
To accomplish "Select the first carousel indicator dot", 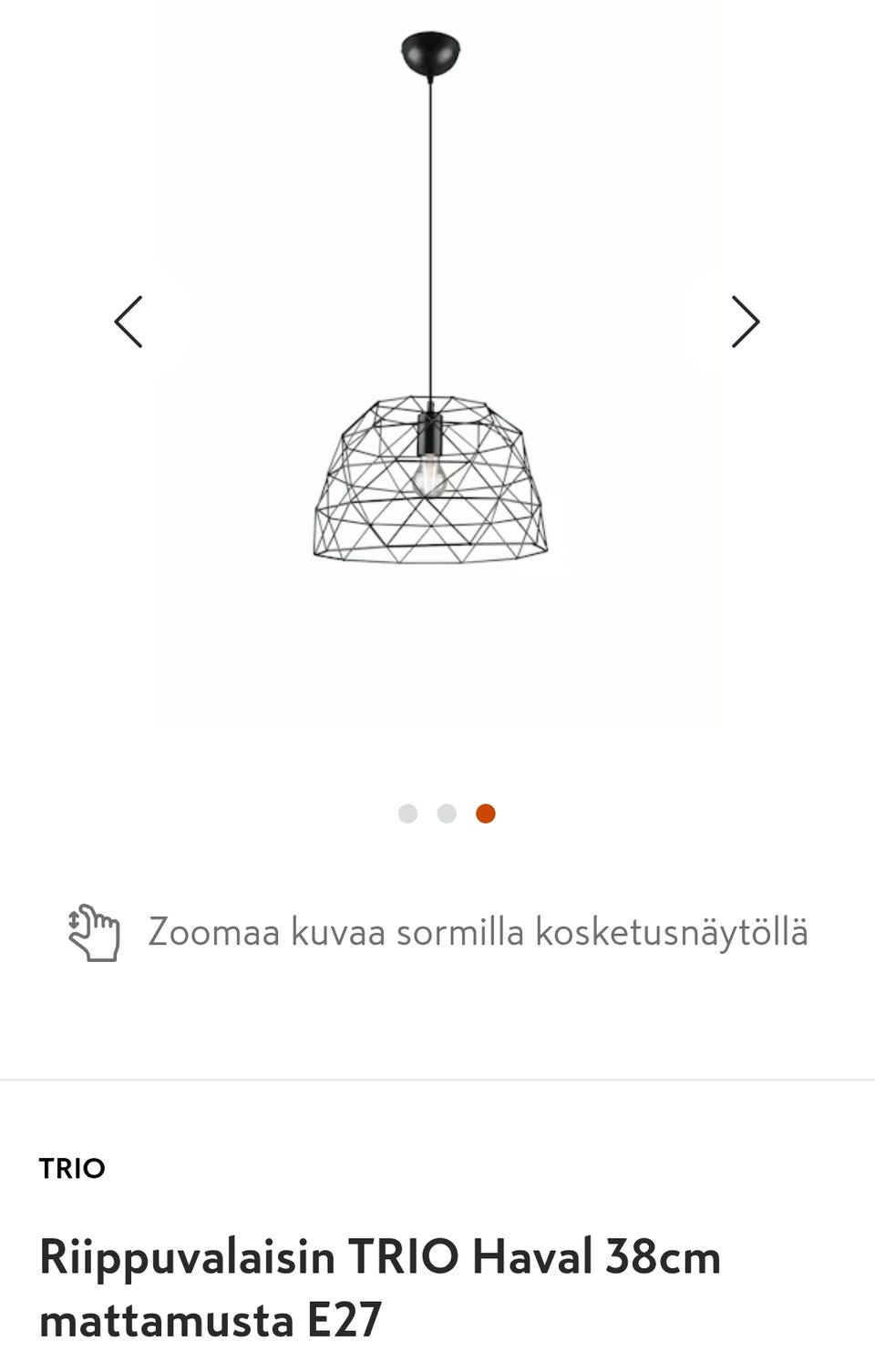I will pos(408,813).
